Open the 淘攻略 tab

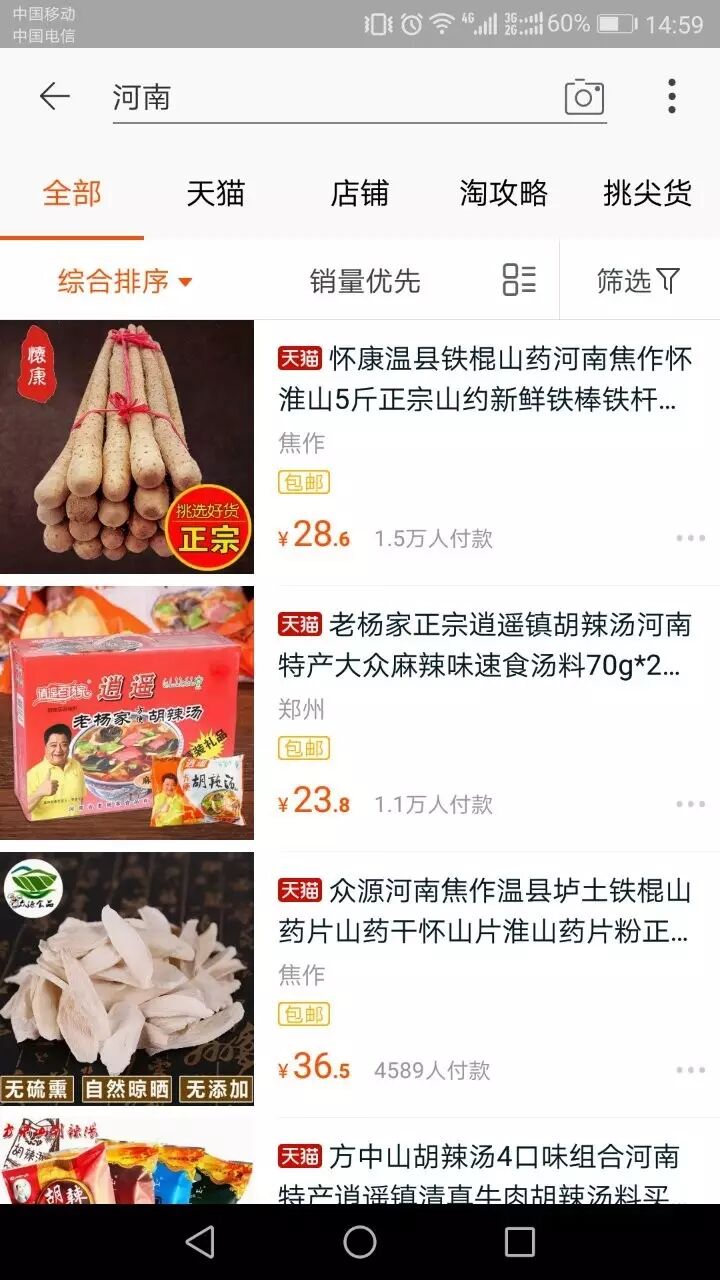pos(504,193)
